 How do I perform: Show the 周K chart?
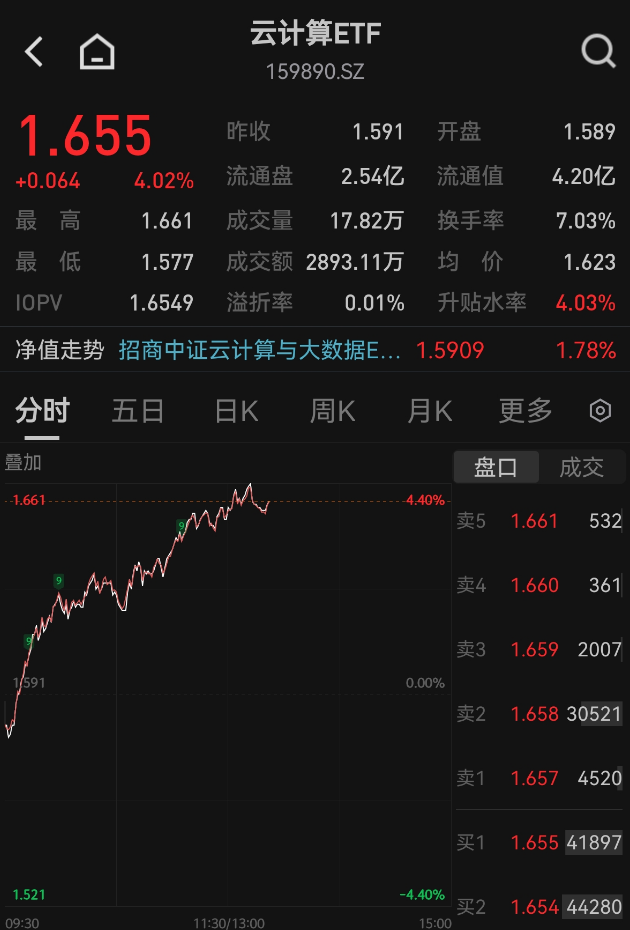click(333, 411)
